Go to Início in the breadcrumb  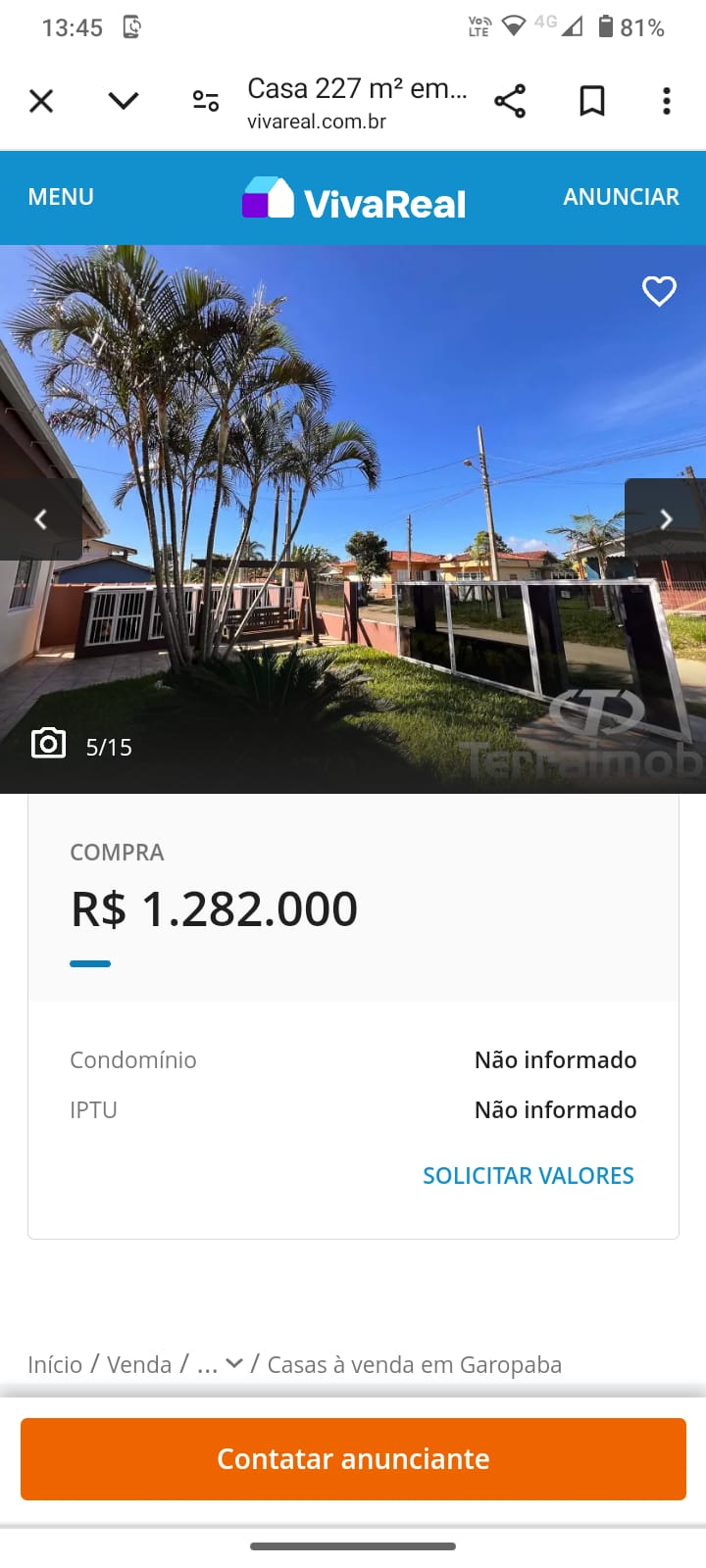tap(55, 1365)
